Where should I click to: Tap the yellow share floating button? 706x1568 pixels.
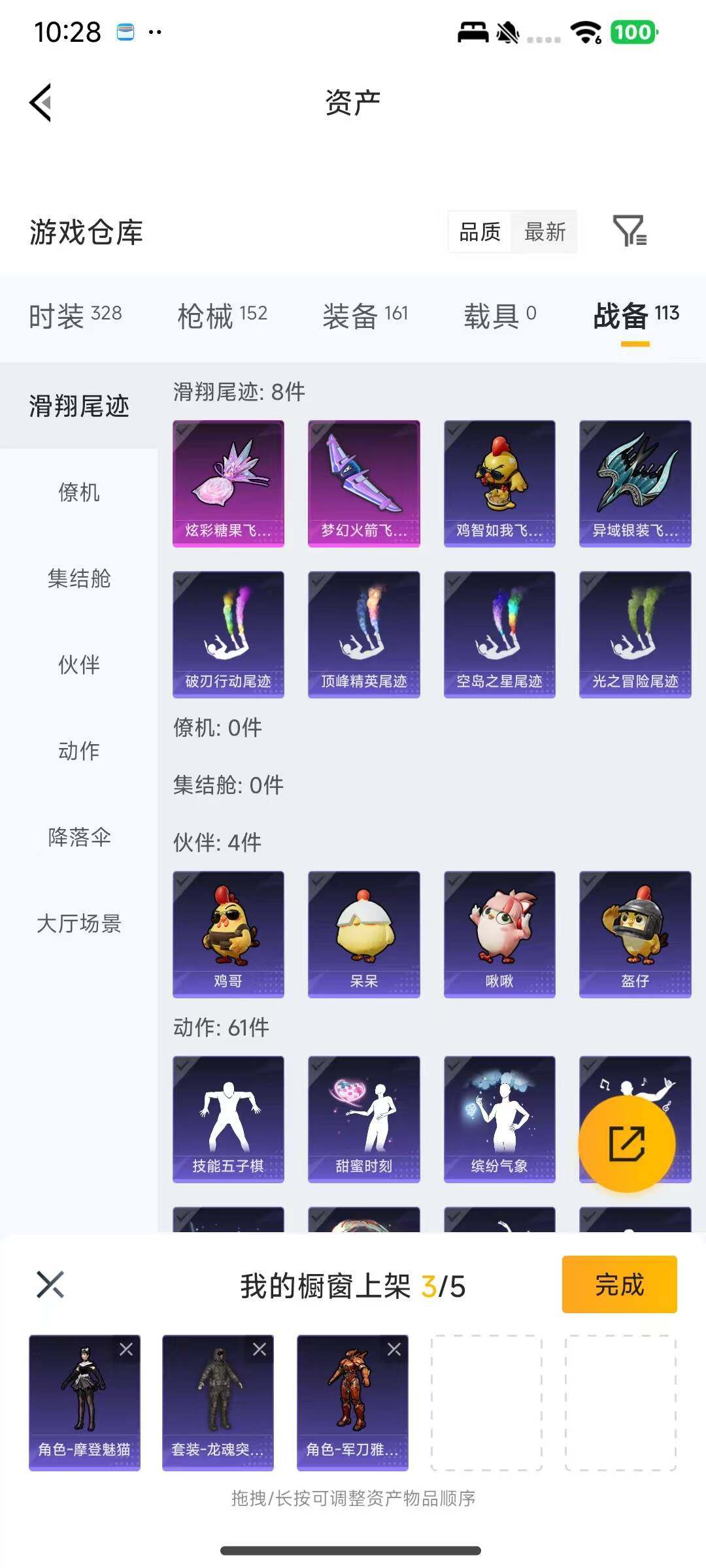click(x=626, y=1145)
